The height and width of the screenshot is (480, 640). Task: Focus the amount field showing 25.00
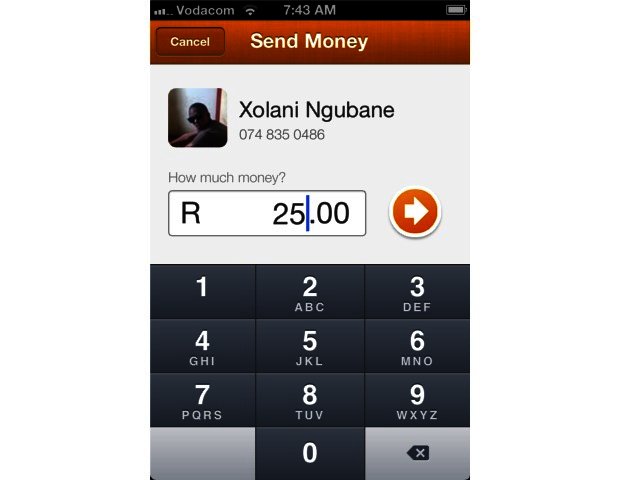267,213
